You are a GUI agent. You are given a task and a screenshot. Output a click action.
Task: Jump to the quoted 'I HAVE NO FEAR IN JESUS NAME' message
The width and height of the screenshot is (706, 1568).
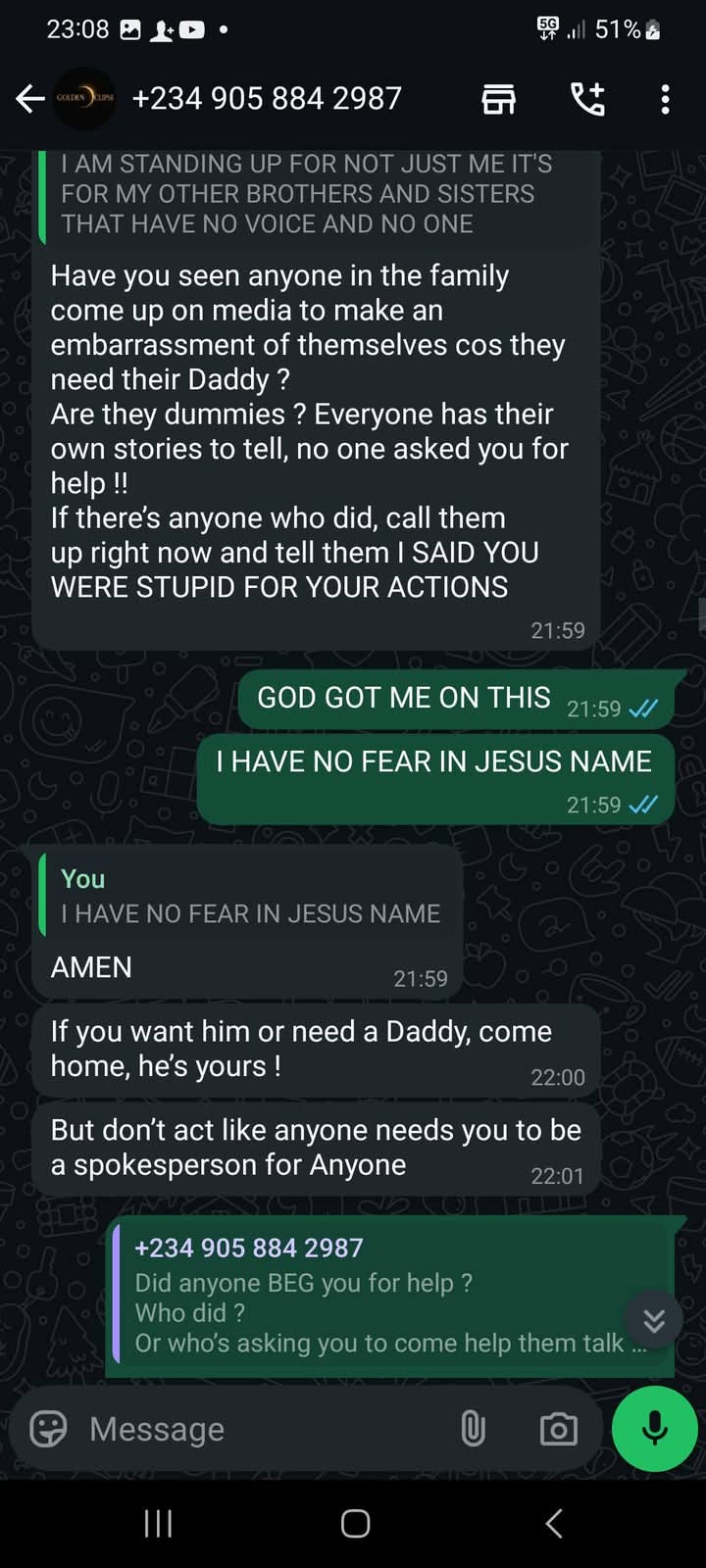(x=249, y=896)
